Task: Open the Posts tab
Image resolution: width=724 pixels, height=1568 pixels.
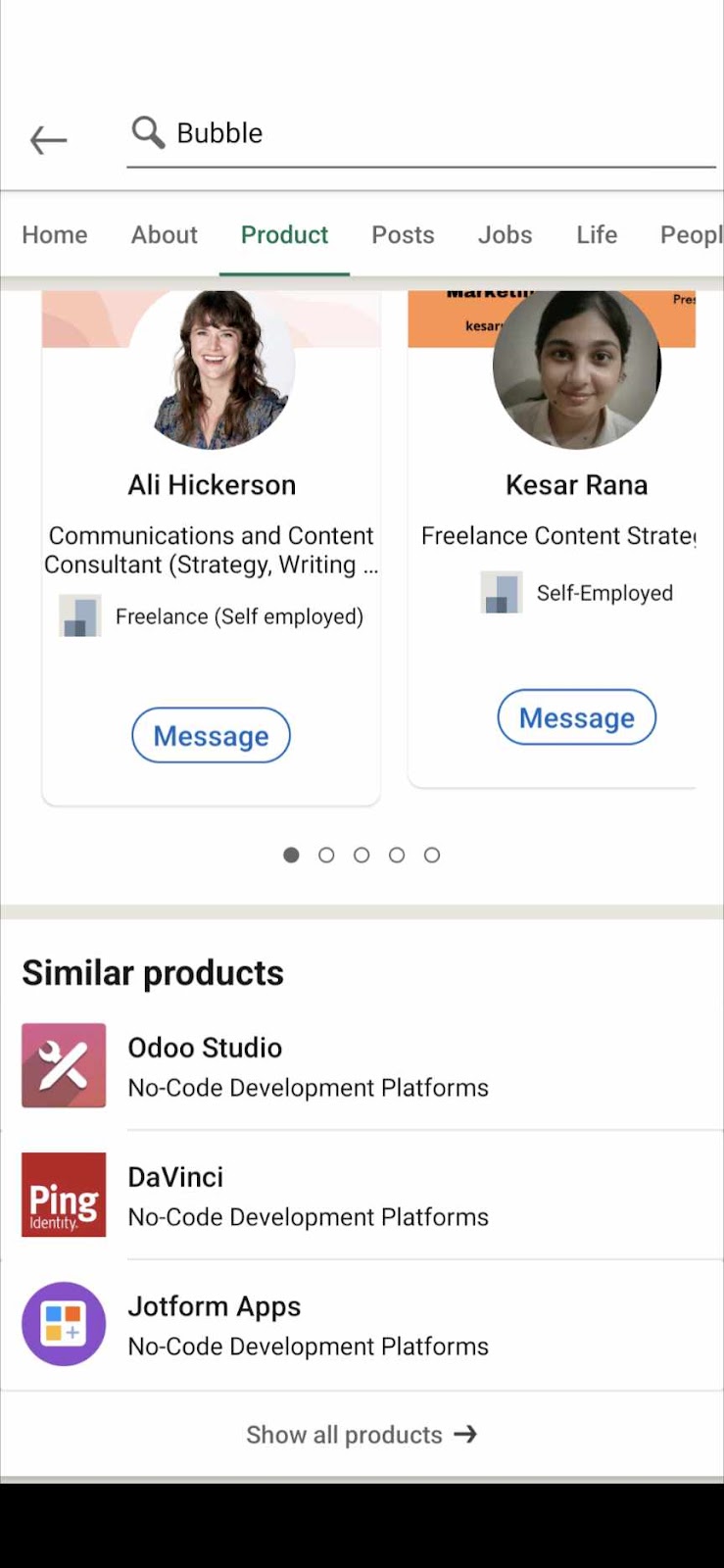Action: click(x=403, y=235)
